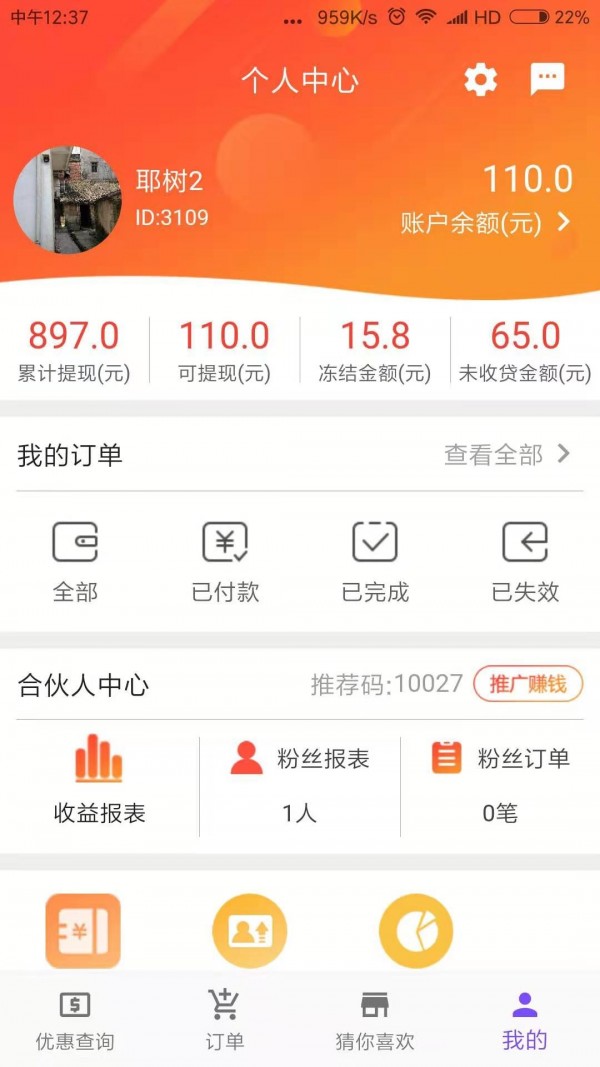The image size is (600, 1067).
Task: Tap the 推广赚钱 promotion button
Action: point(528,684)
